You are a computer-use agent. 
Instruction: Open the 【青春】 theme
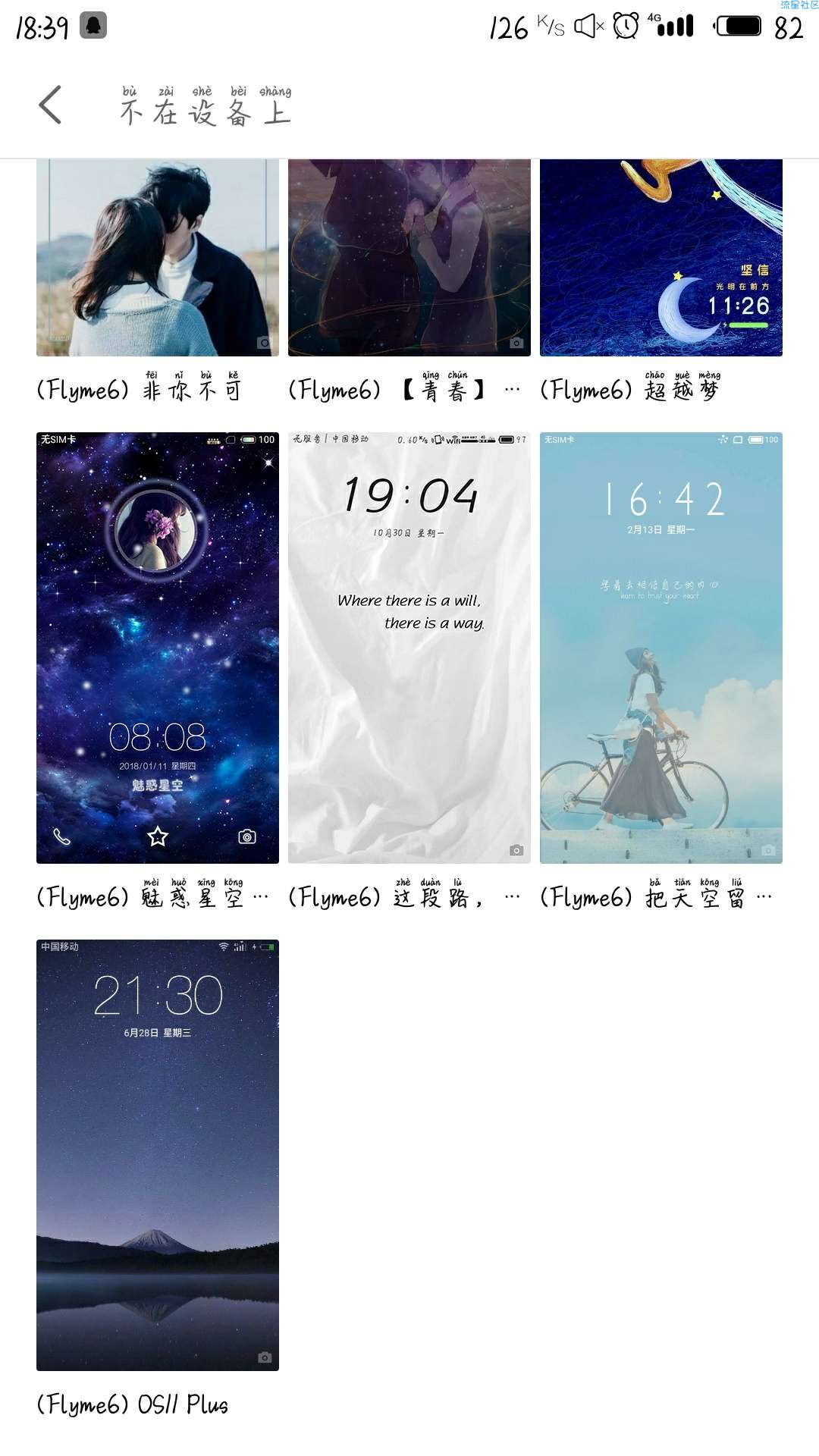[x=409, y=258]
